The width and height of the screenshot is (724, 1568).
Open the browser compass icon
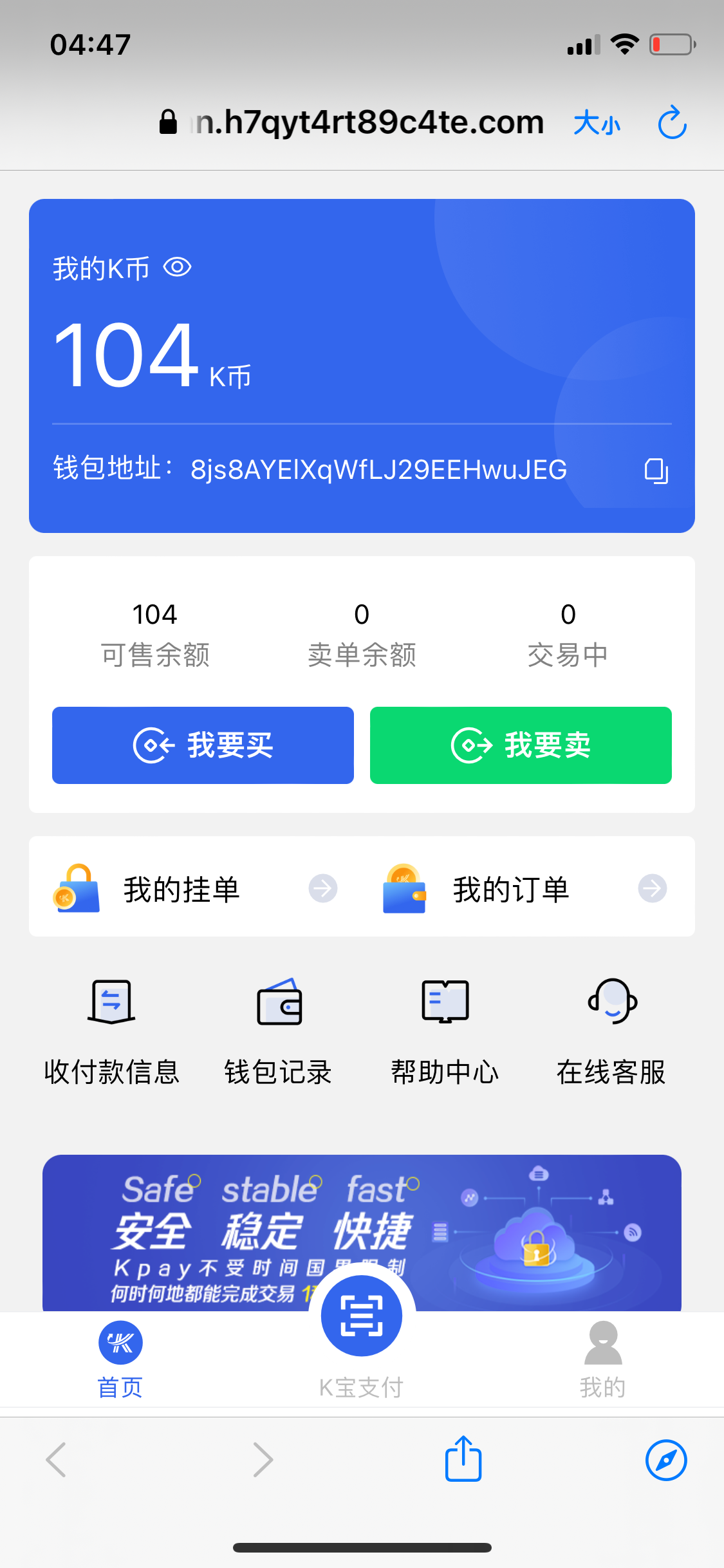(665, 1460)
